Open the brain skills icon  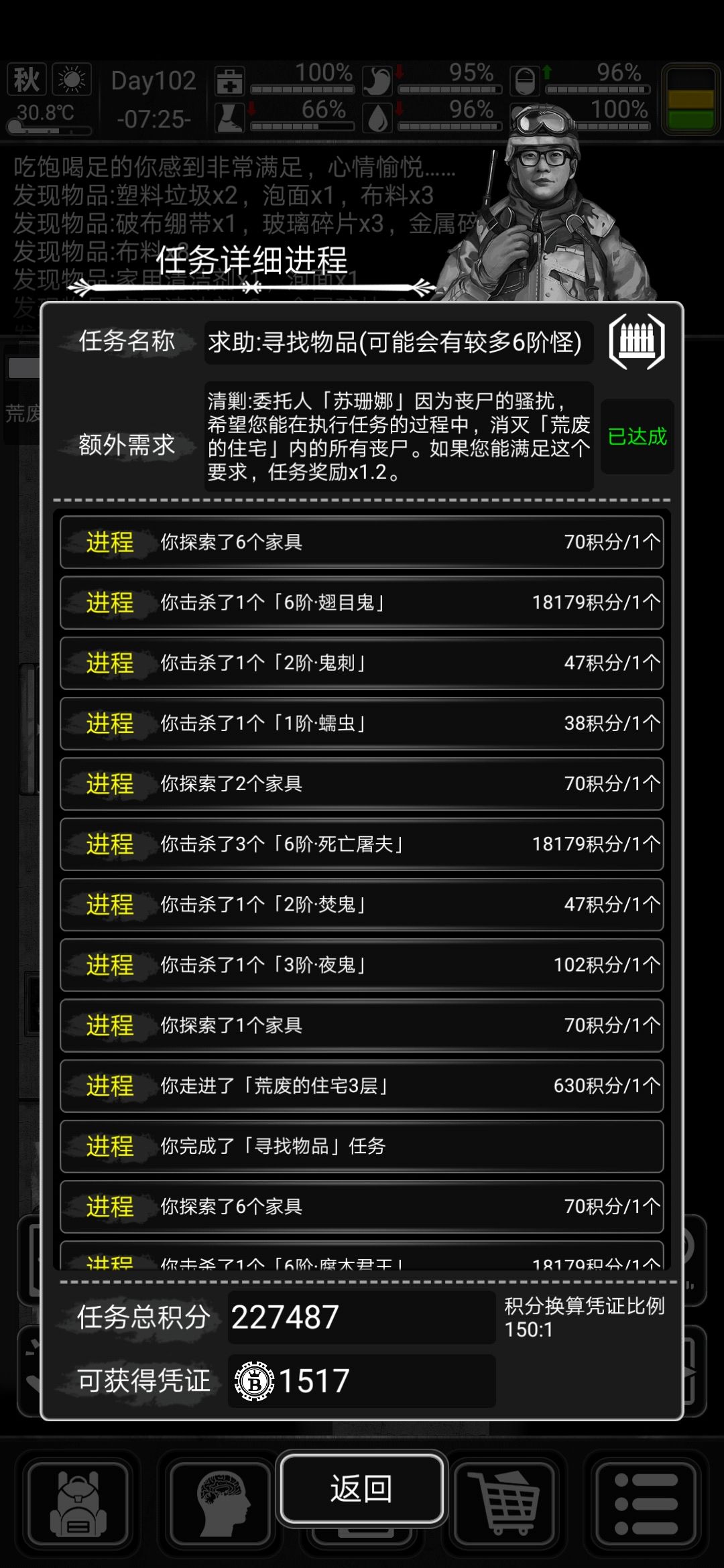coord(220,1504)
